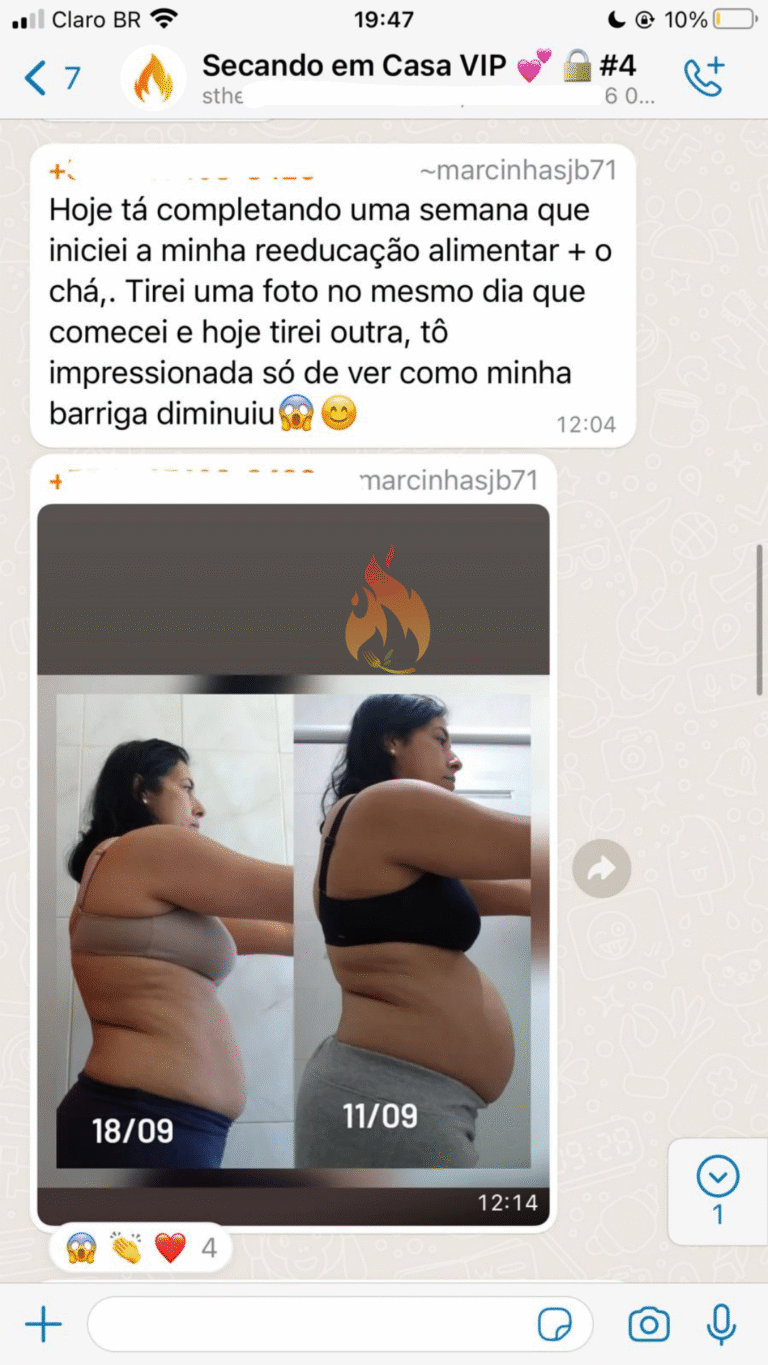Open the sticker picker
The height and width of the screenshot is (1365, 768).
click(x=555, y=1325)
